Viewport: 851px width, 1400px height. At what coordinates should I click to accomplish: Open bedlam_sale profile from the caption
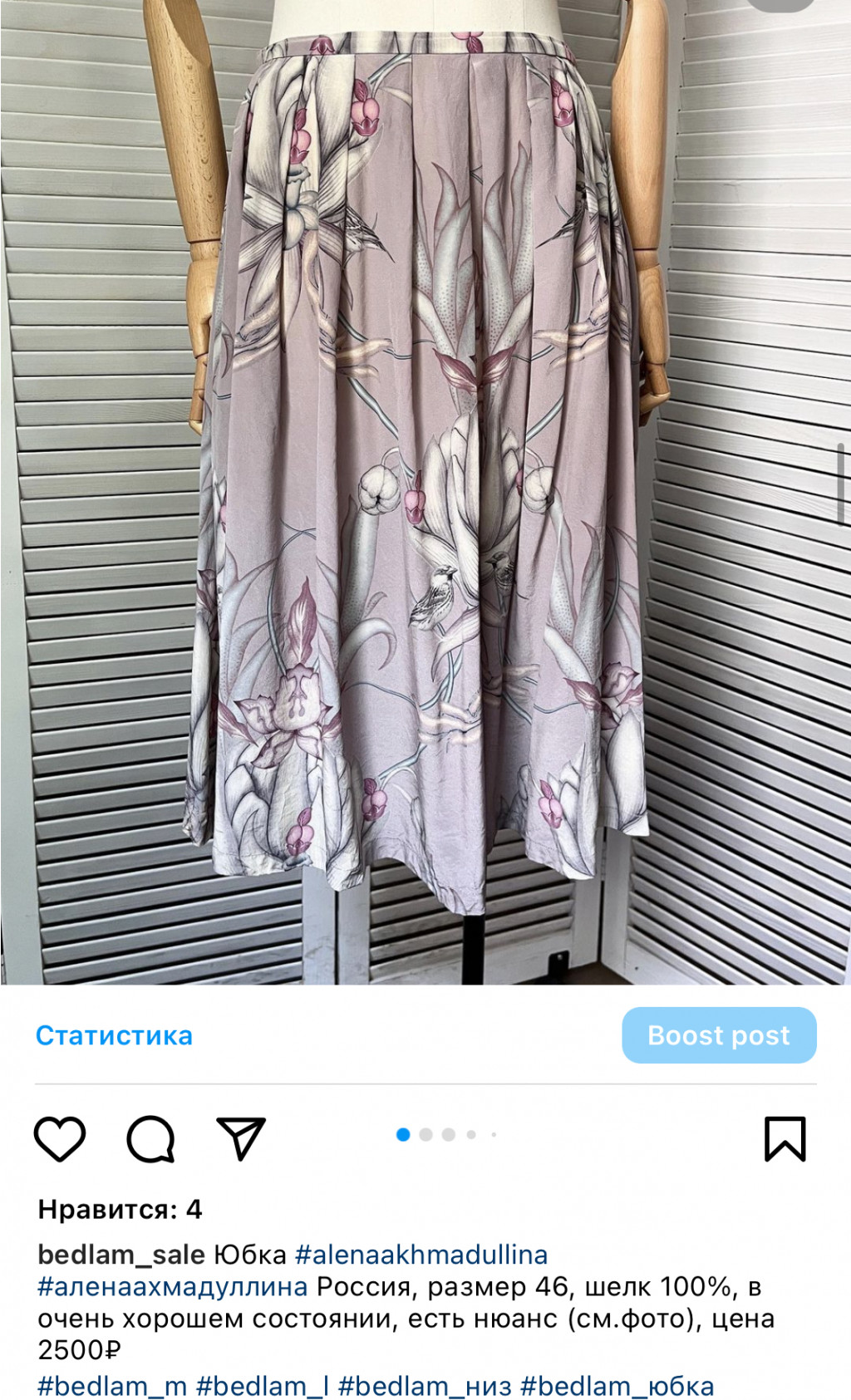pyautogui.click(x=121, y=1255)
